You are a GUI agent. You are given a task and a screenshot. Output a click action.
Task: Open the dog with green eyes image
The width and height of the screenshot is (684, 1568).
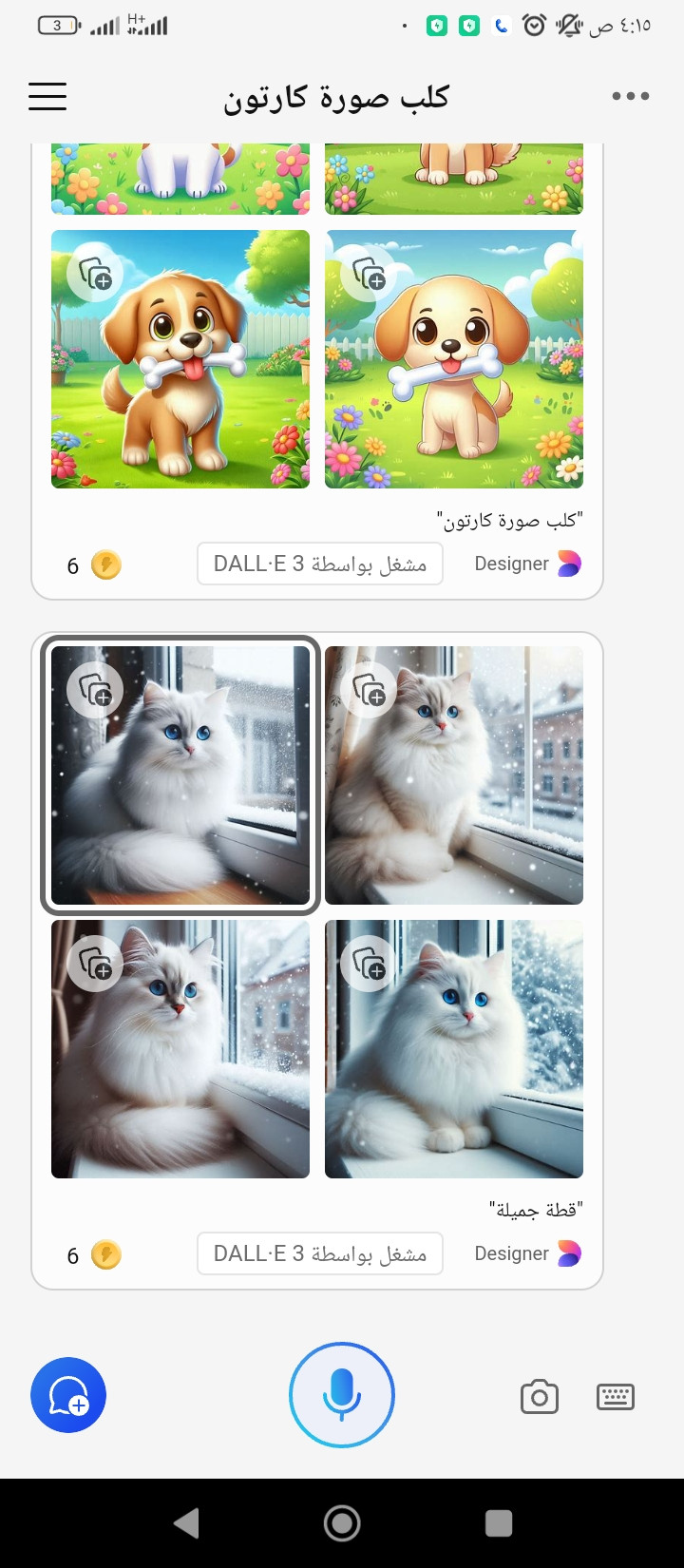[180, 380]
